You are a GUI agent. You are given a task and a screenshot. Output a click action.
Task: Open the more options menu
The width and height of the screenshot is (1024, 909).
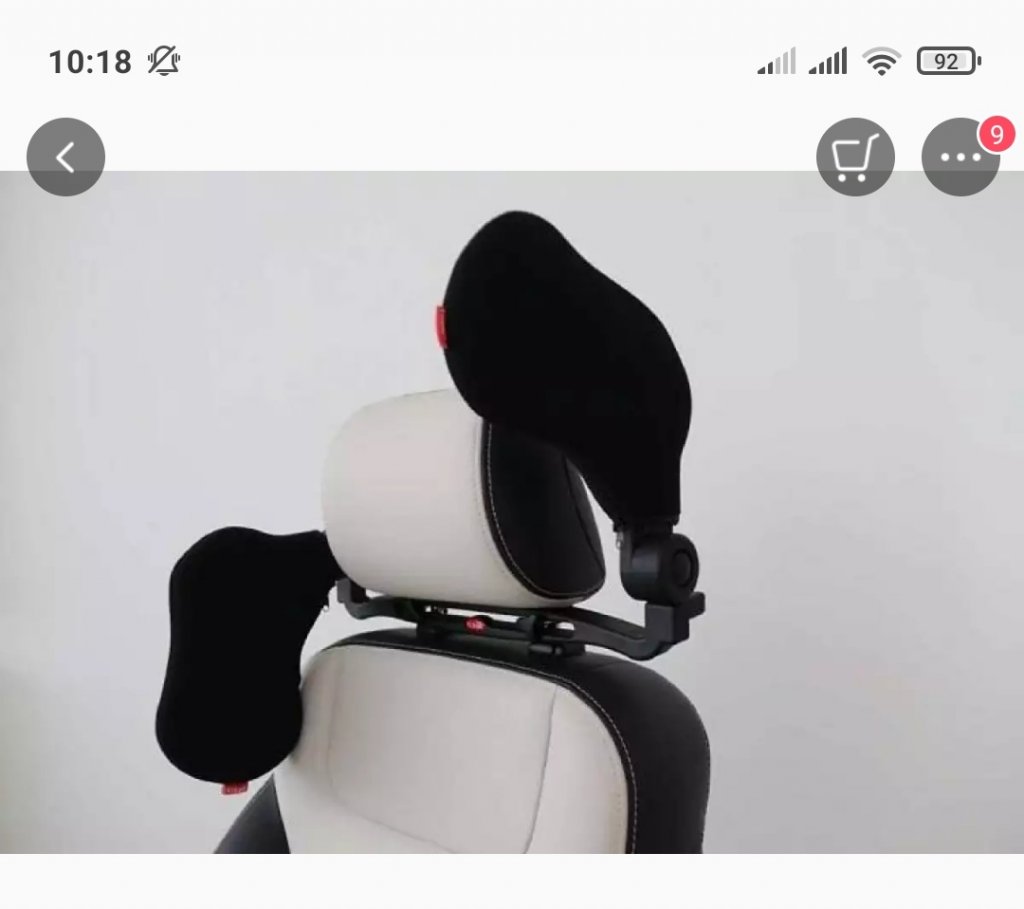tap(959, 158)
